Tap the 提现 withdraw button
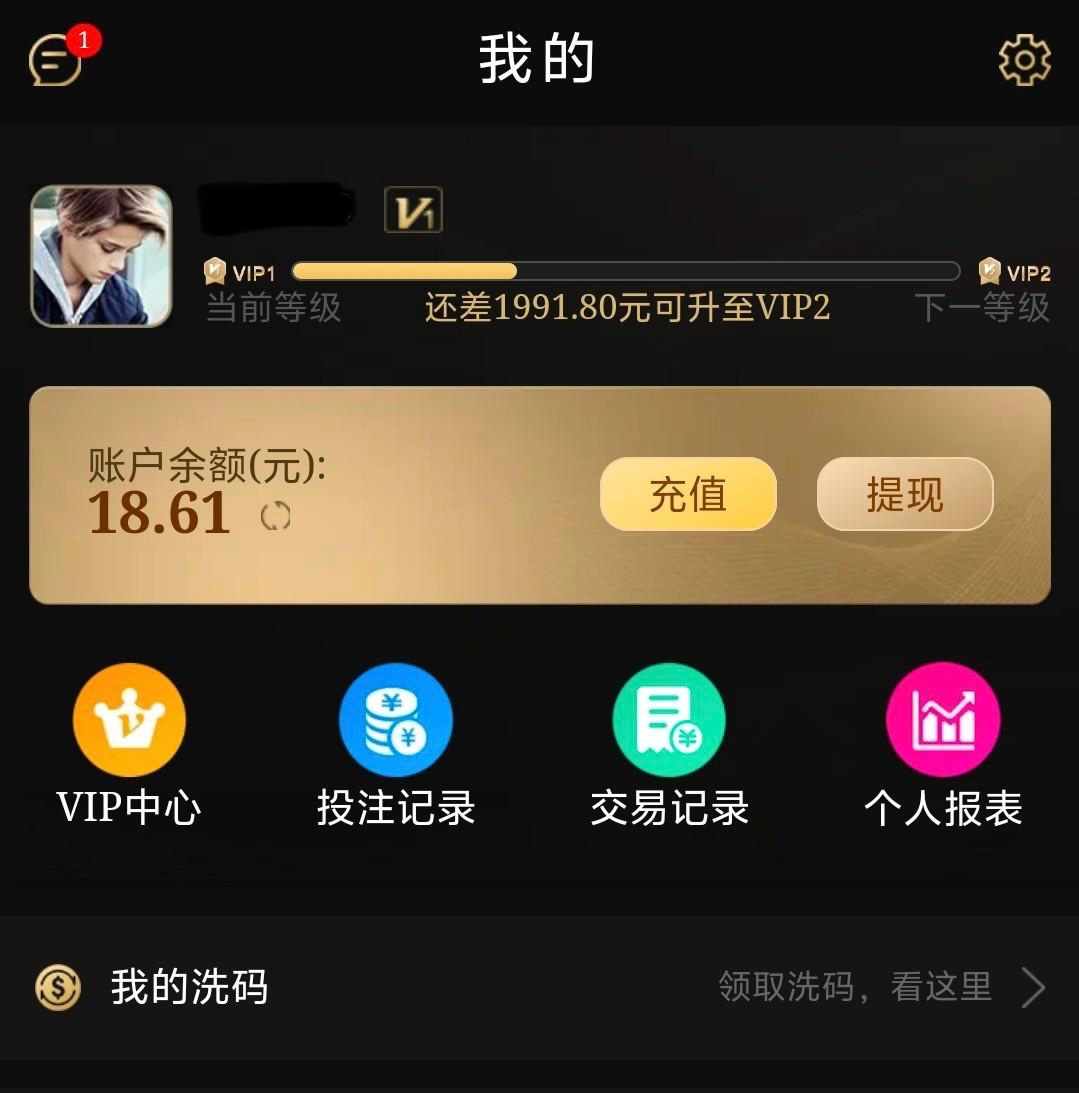Screen dimensions: 1079x1093 pyautogui.click(x=904, y=494)
